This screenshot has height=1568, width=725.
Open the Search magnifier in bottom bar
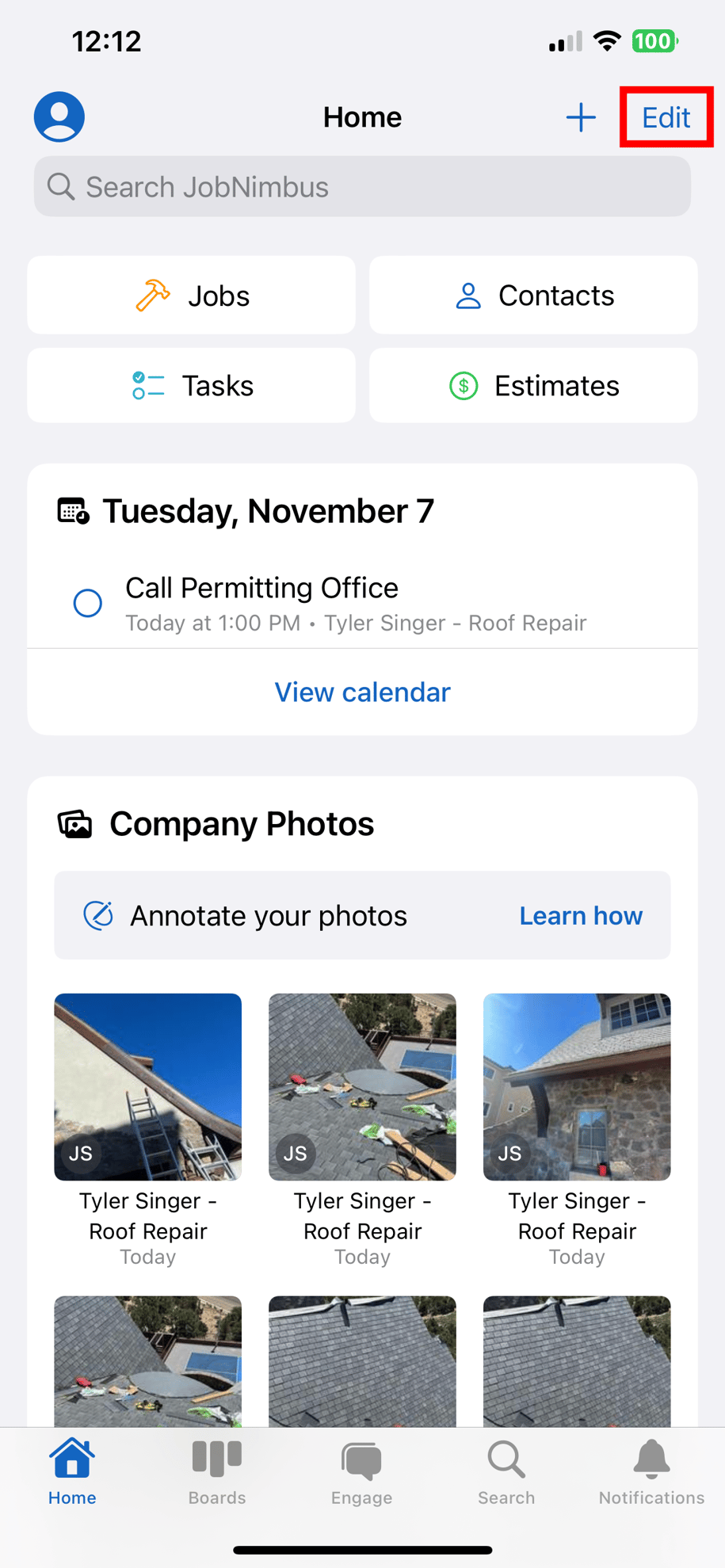click(x=506, y=1460)
